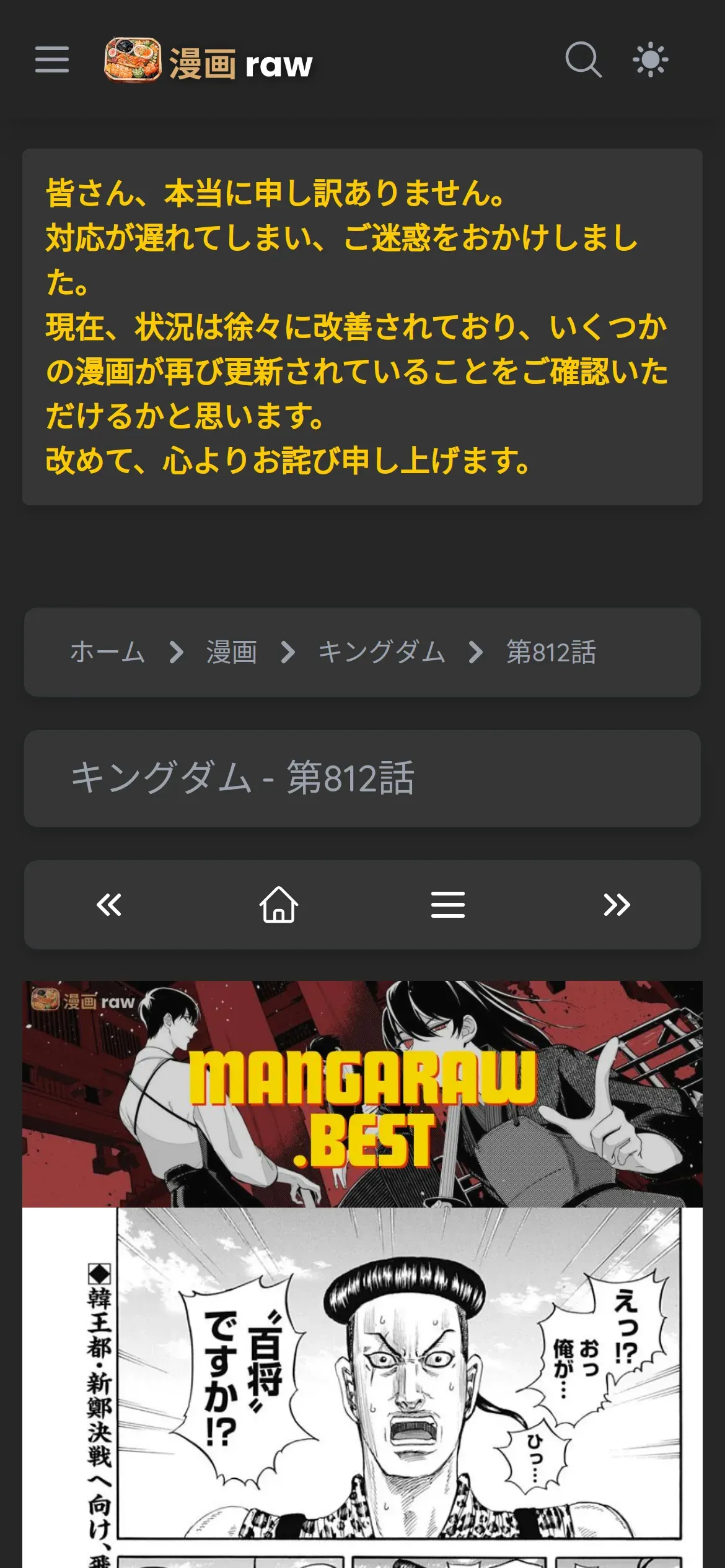Image resolution: width=725 pixels, height=1568 pixels.
Task: Open the 漫画 breadcrumb link
Action: 232,652
